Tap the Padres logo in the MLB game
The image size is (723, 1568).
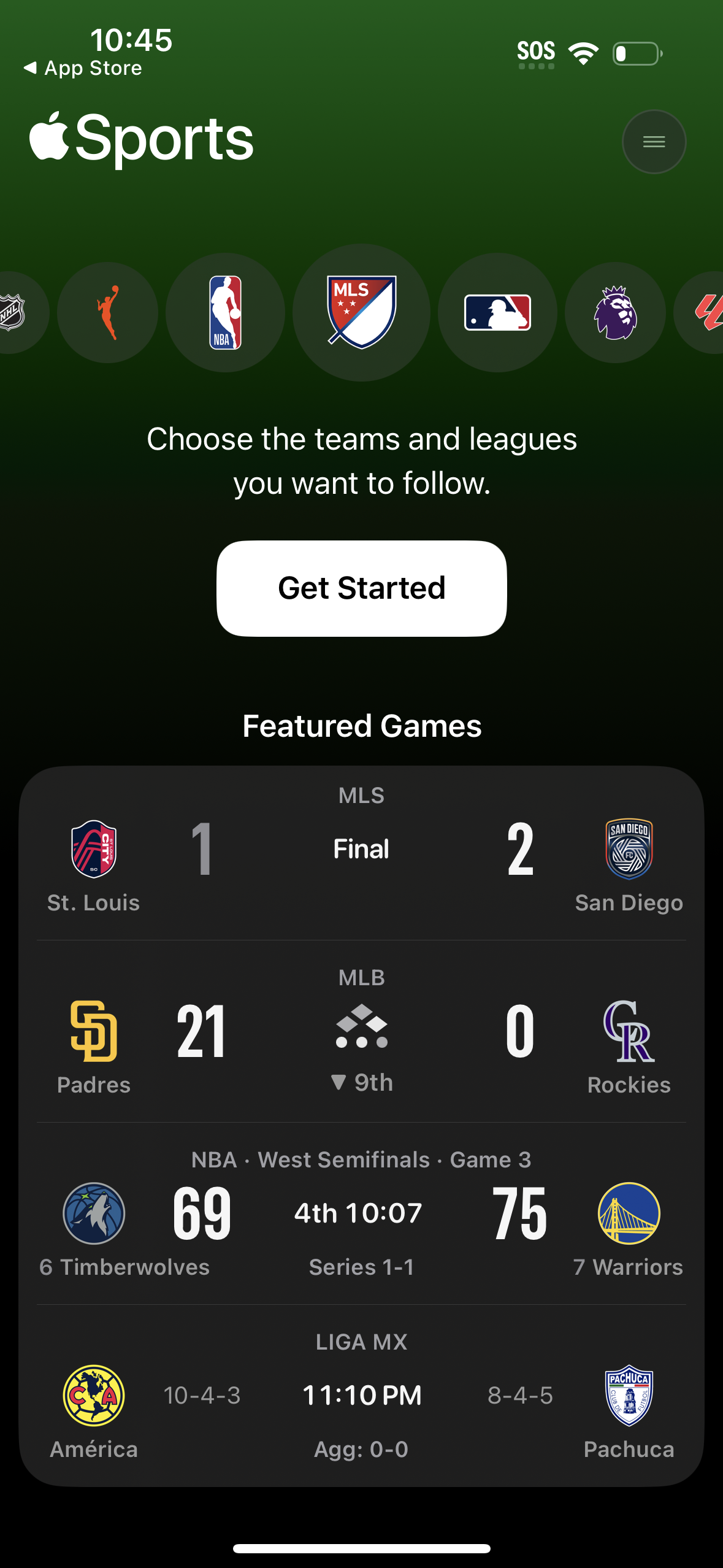click(93, 1031)
